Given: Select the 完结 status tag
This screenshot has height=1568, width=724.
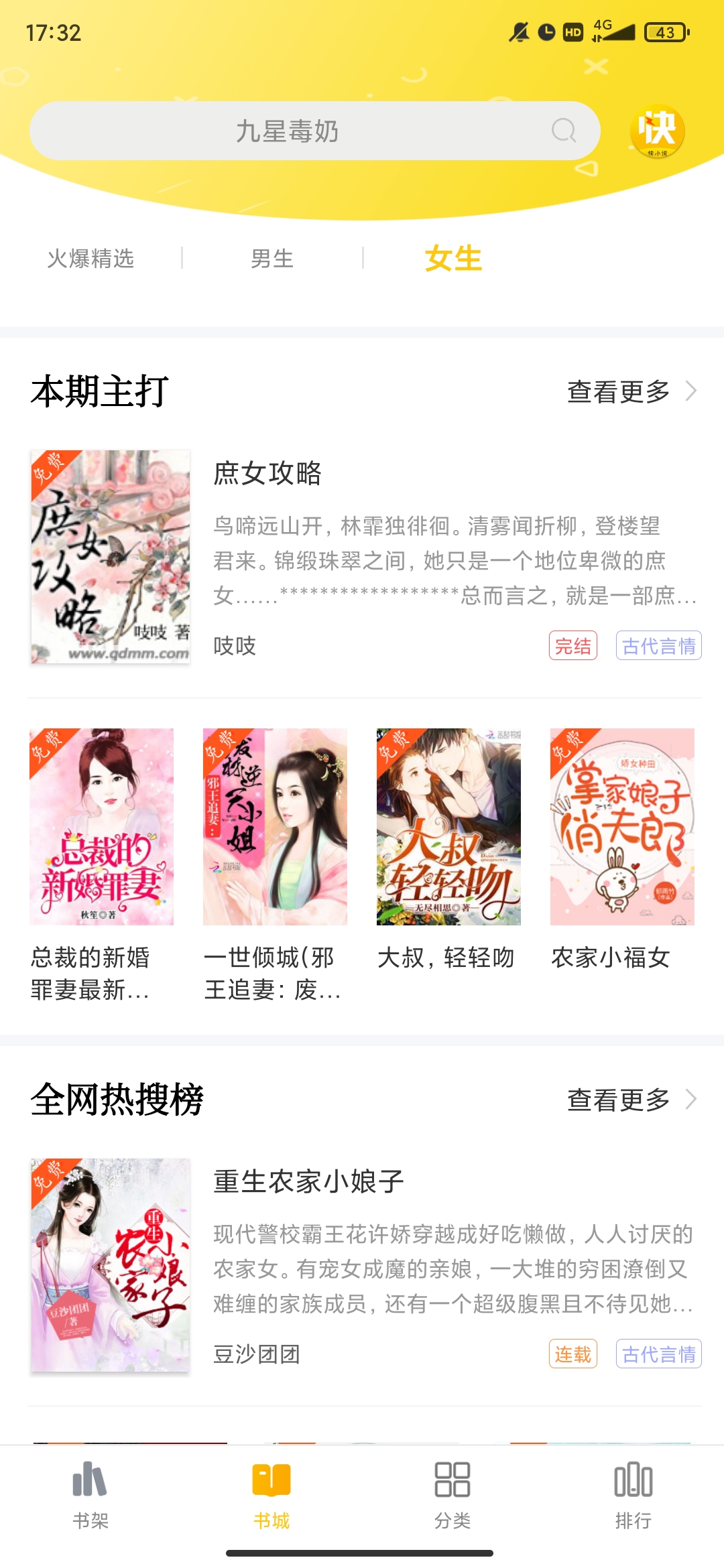Looking at the screenshot, I should pos(573,645).
